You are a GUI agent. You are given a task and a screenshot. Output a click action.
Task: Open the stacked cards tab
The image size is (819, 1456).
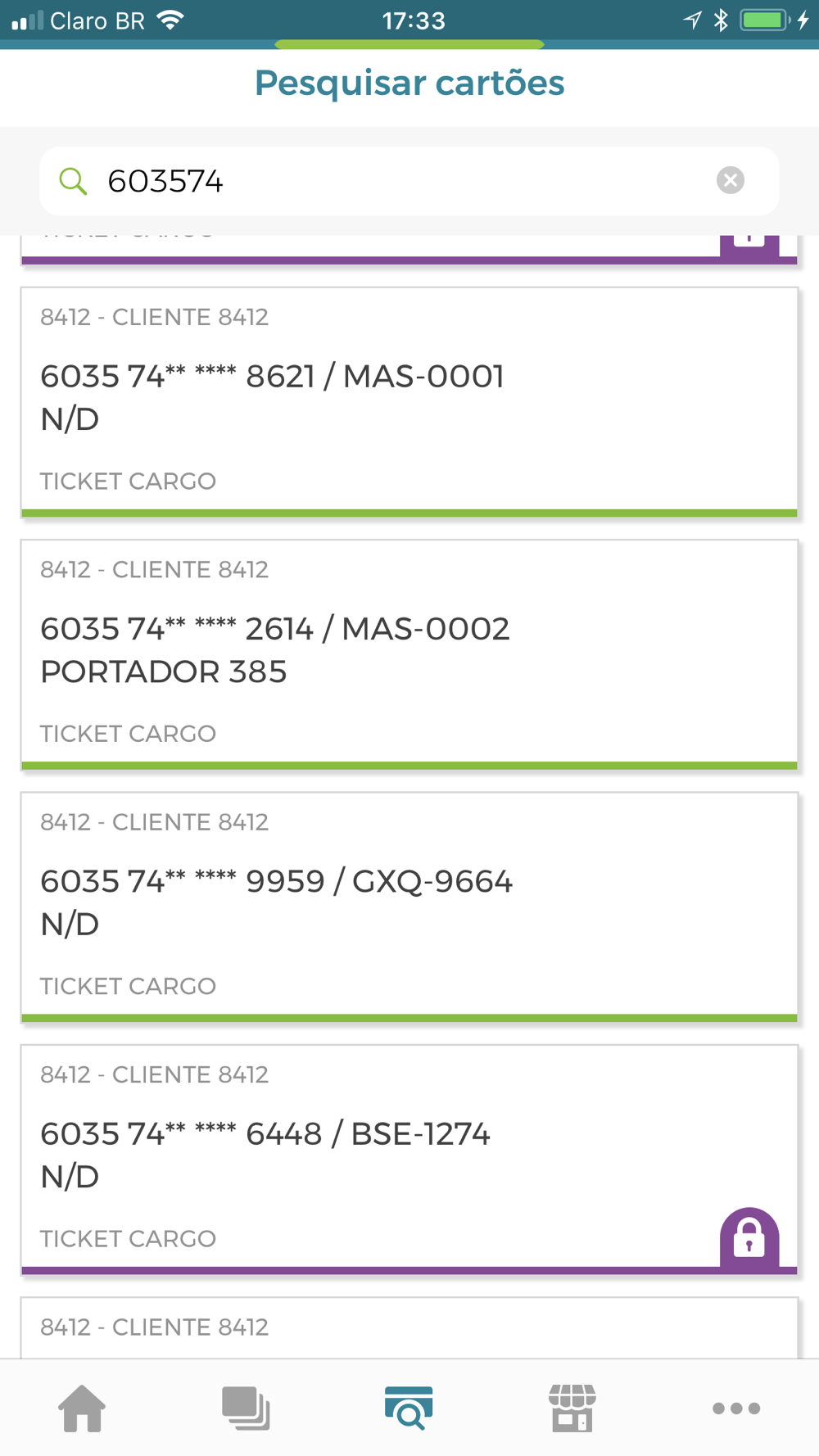(246, 1409)
